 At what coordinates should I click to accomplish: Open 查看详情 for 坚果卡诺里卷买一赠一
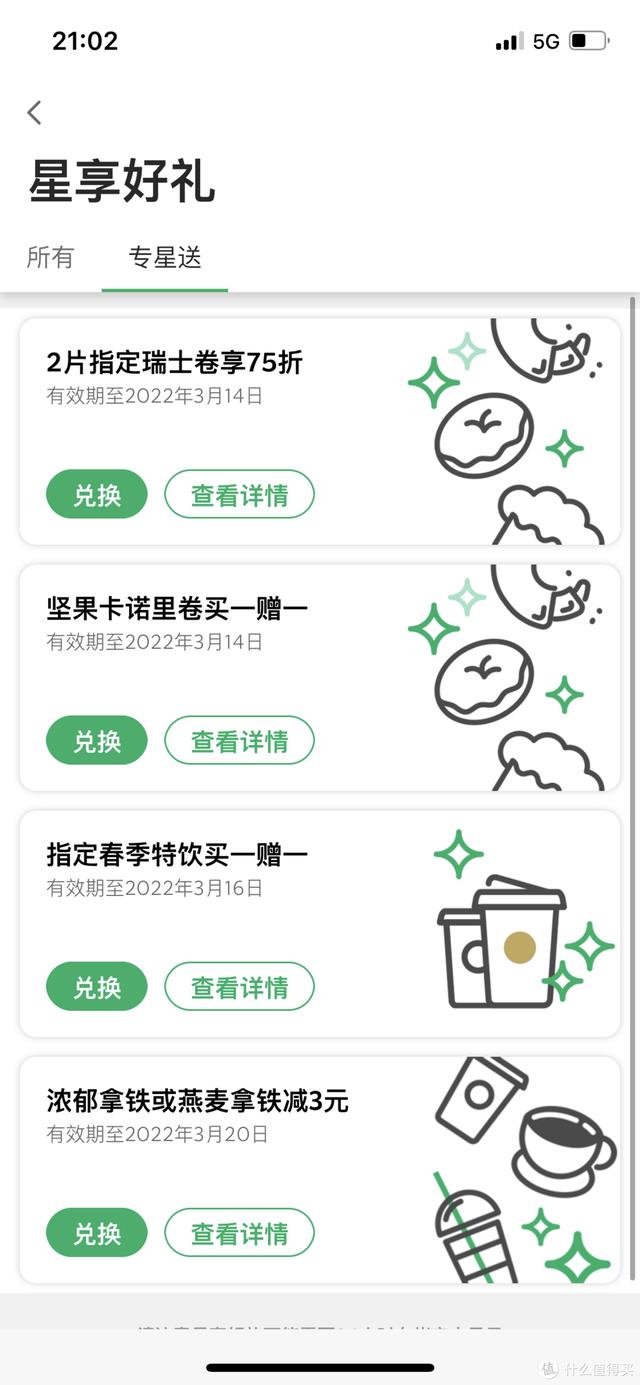pos(239,741)
